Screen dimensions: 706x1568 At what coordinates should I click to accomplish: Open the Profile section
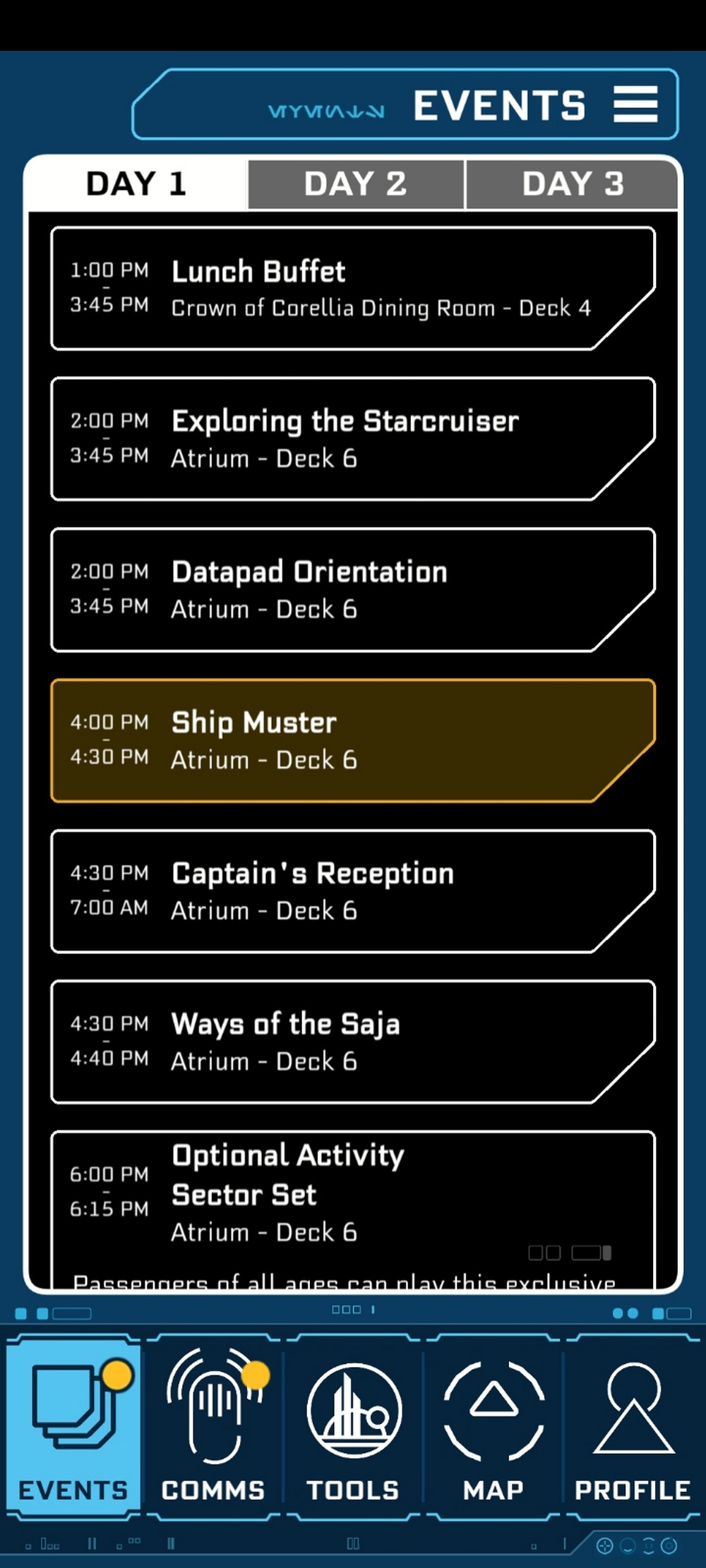tap(633, 1425)
